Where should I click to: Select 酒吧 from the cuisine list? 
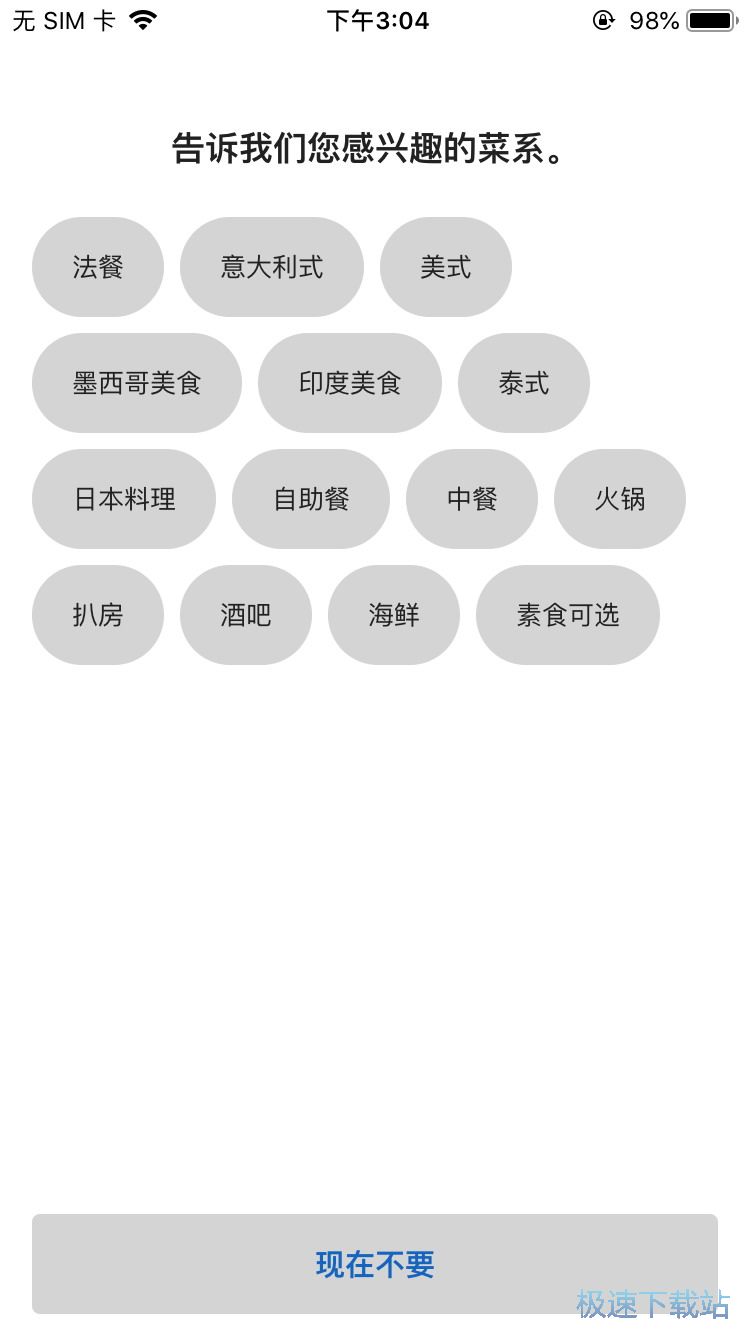coord(245,615)
